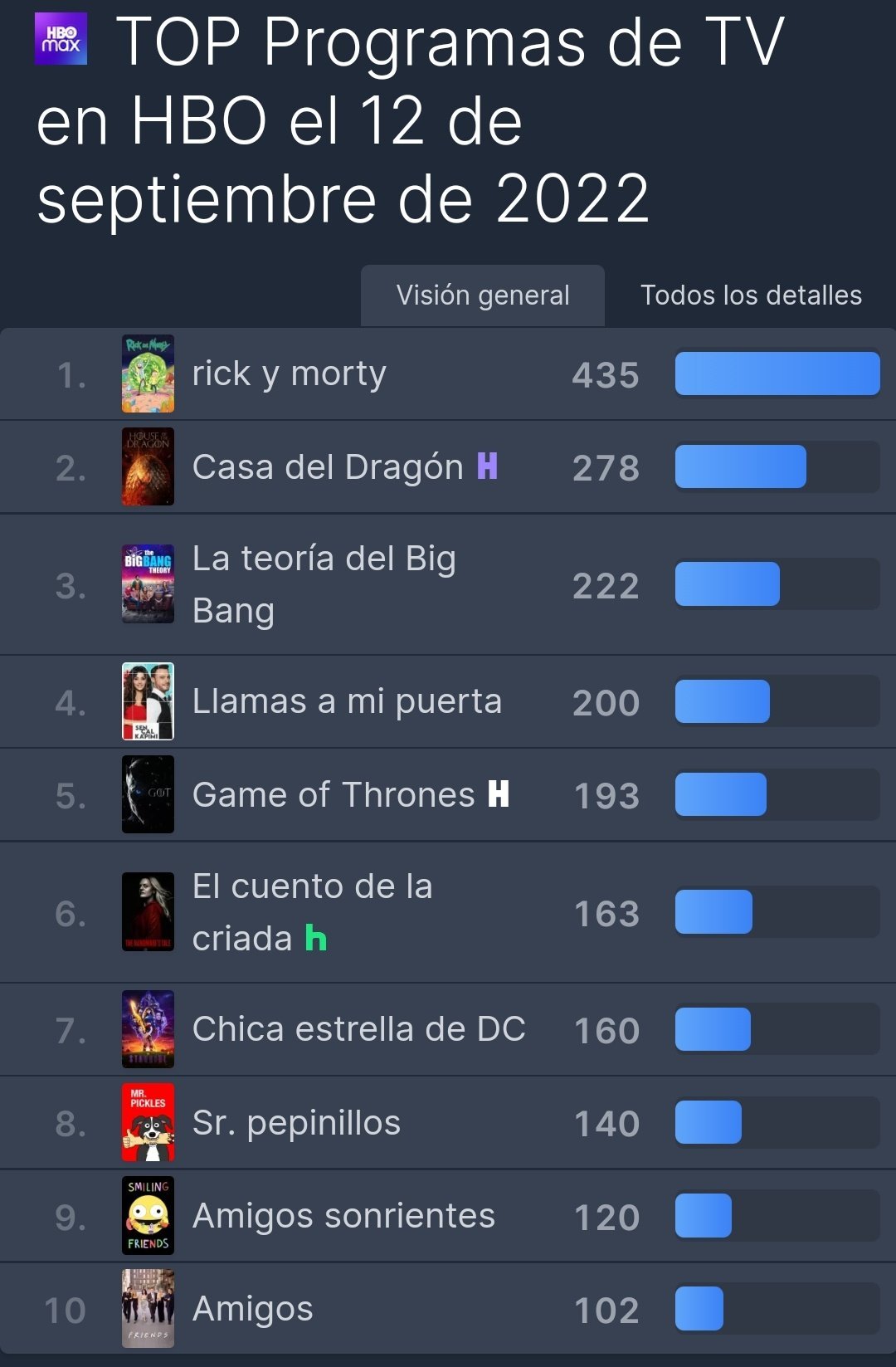Open Casa del Dragón from the ranking
Viewport: 896px width, 1367px height.
[x=328, y=467]
